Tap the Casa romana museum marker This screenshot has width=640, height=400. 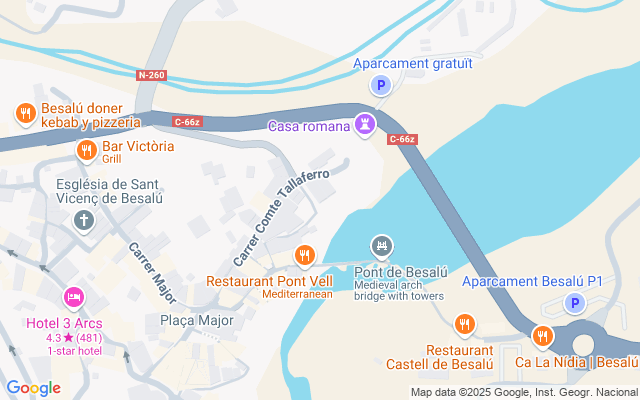coord(365,125)
